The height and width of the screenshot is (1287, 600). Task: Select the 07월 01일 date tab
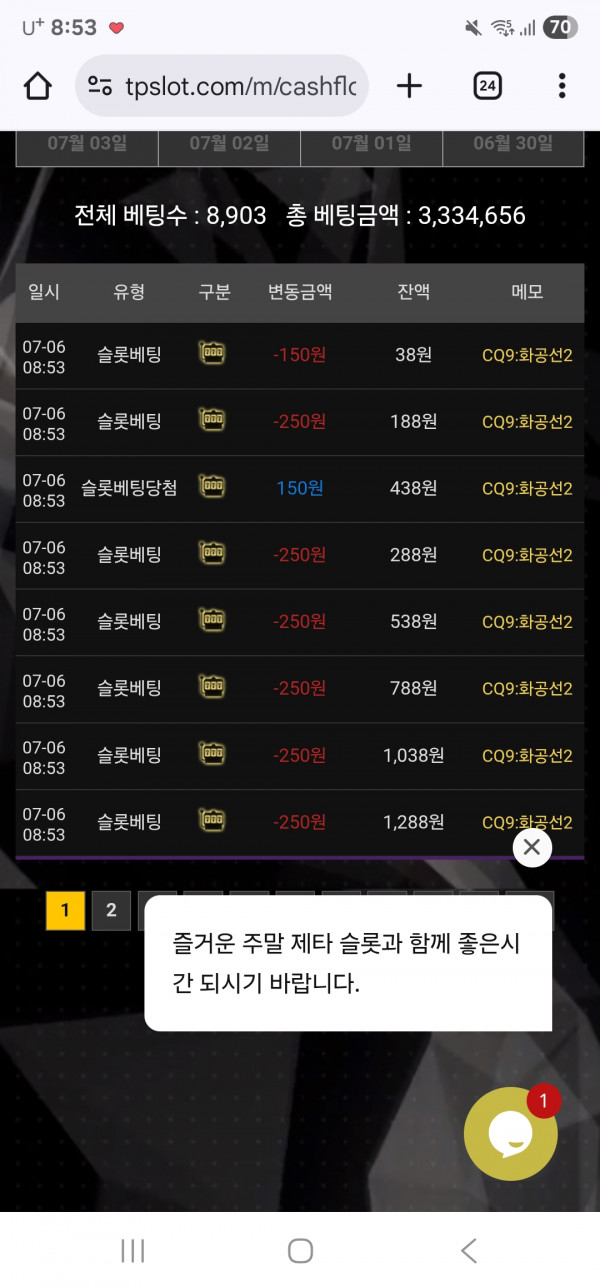[x=371, y=144]
